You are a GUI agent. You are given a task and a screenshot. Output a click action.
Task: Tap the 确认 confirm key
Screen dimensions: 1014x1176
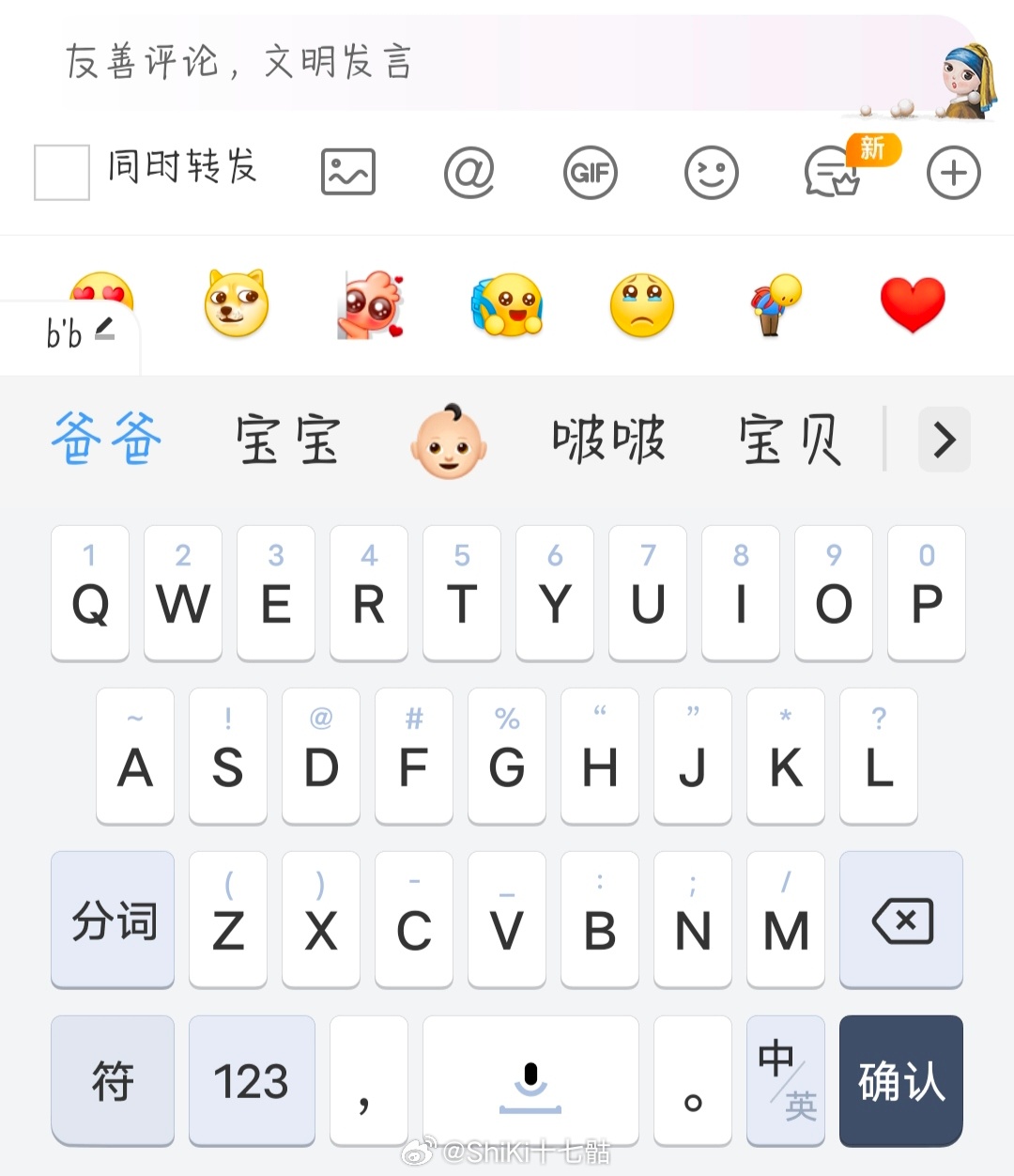click(x=901, y=1080)
